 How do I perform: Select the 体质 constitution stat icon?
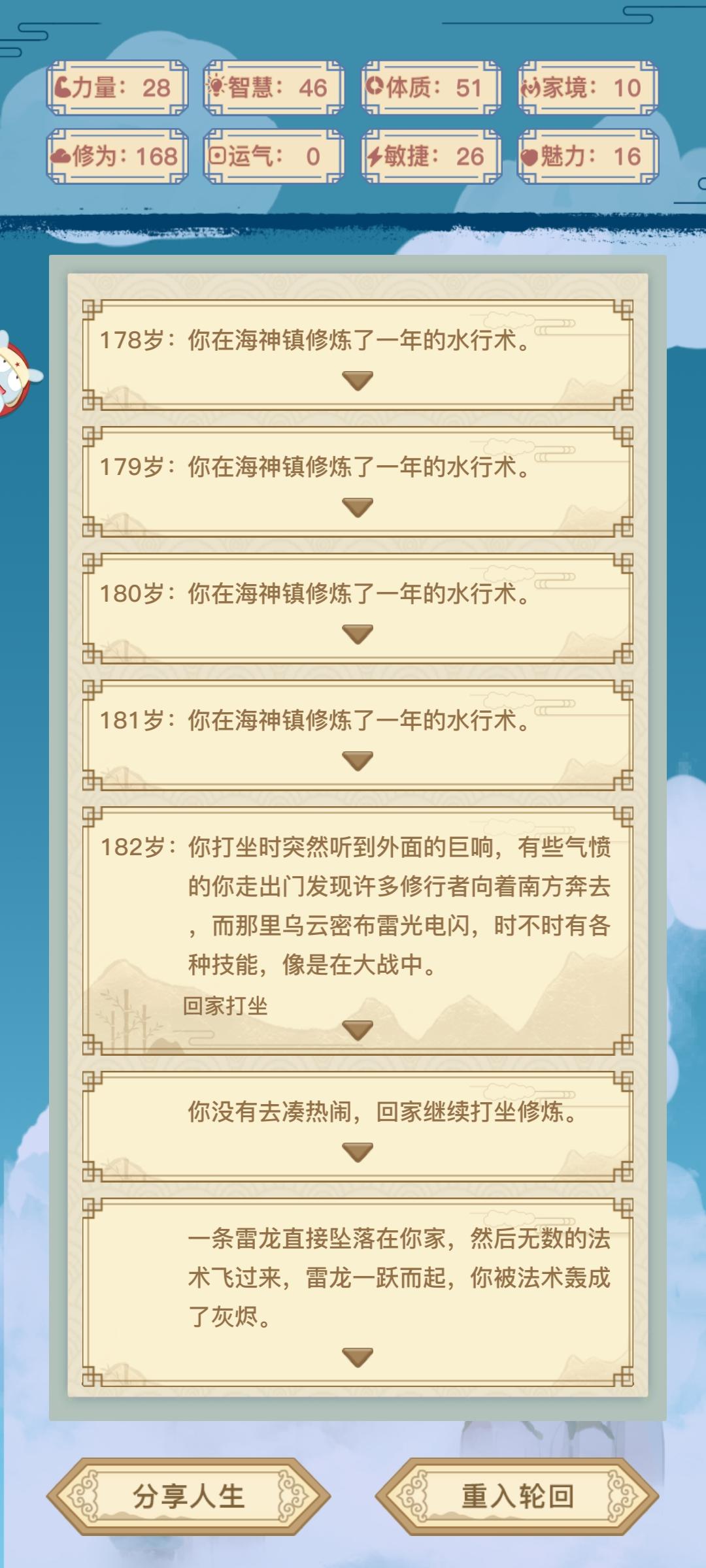click(375, 87)
